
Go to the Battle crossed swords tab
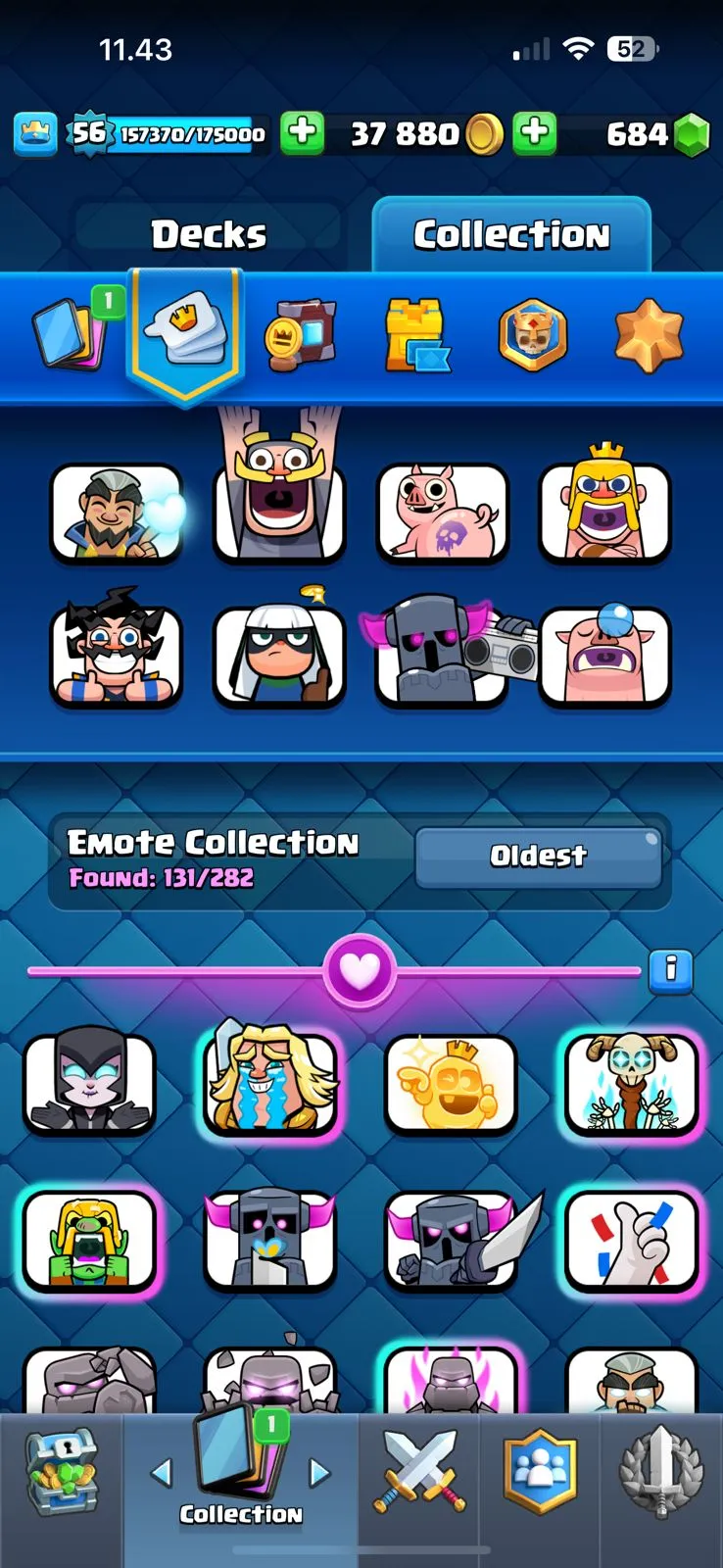419,1472
